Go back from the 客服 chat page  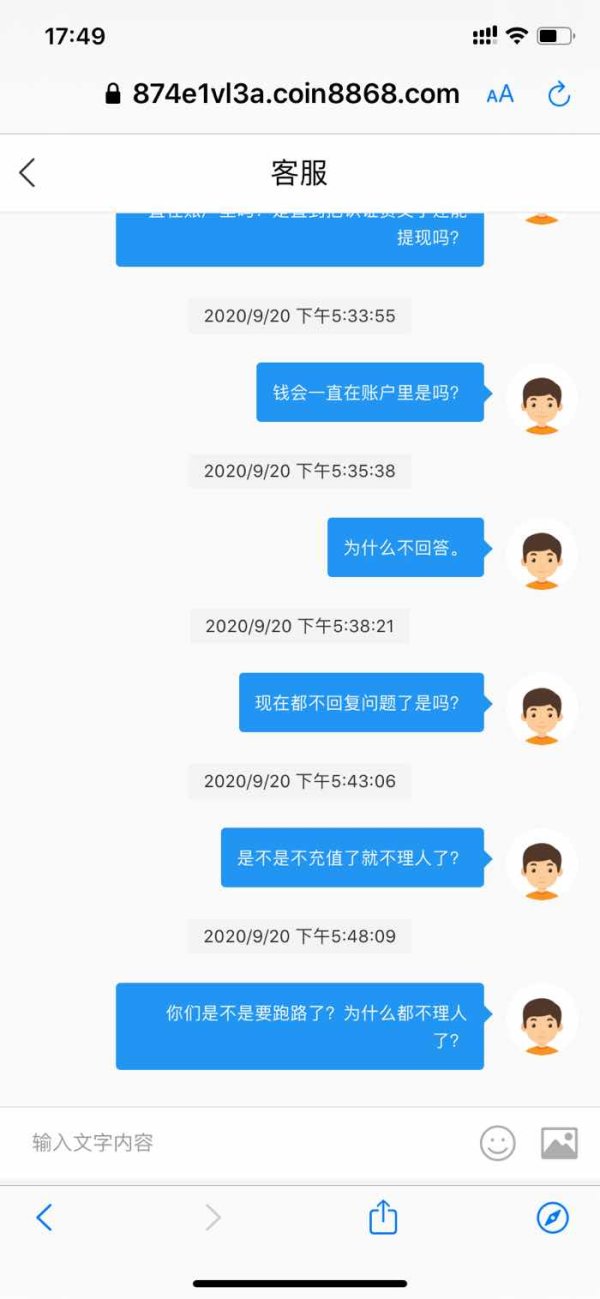[x=27, y=173]
